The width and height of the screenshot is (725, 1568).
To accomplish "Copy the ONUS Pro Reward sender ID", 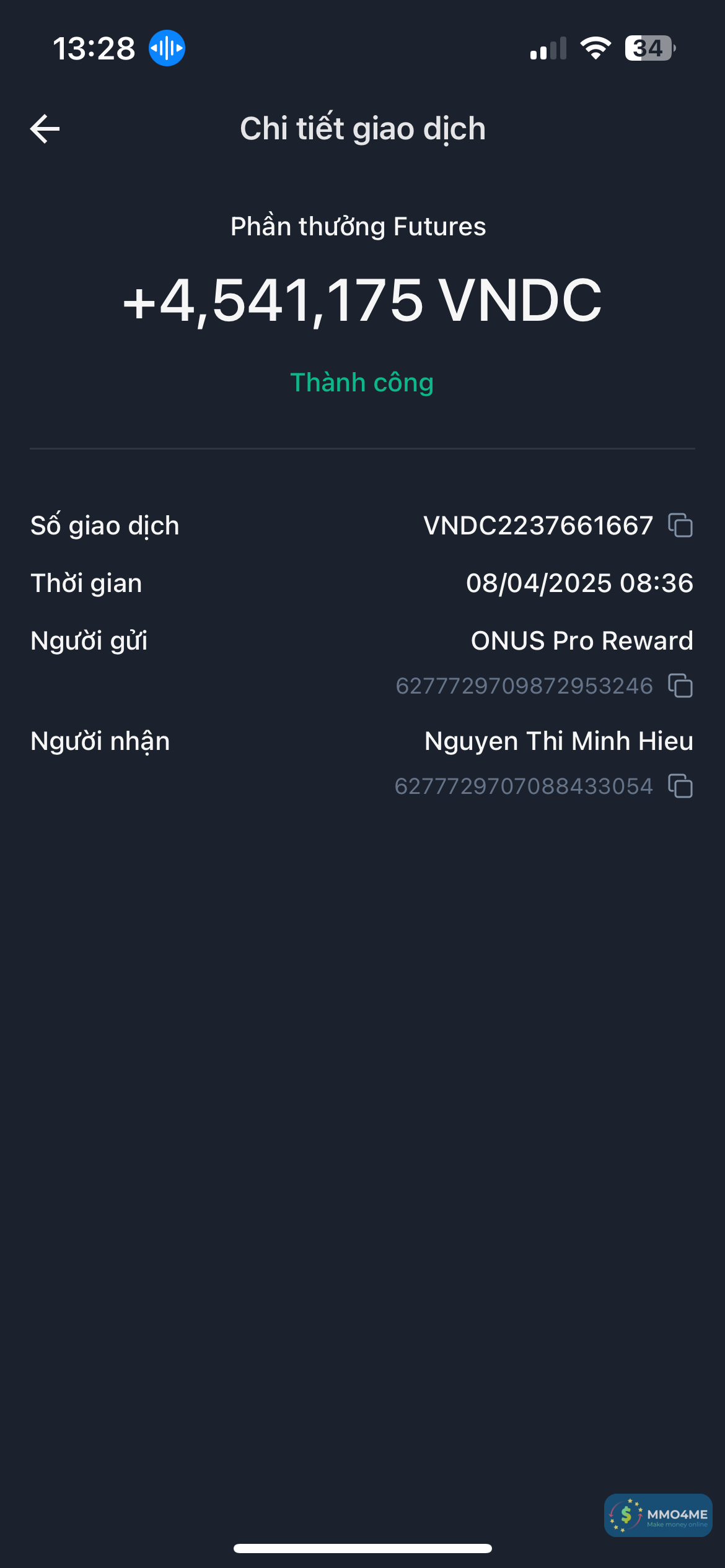I will 680,686.
